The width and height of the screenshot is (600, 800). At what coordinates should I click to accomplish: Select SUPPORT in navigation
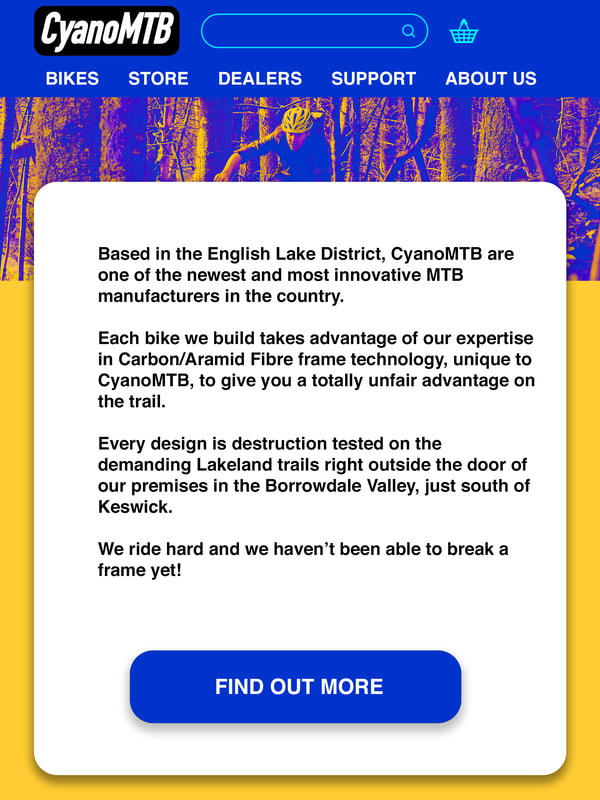pos(373,79)
